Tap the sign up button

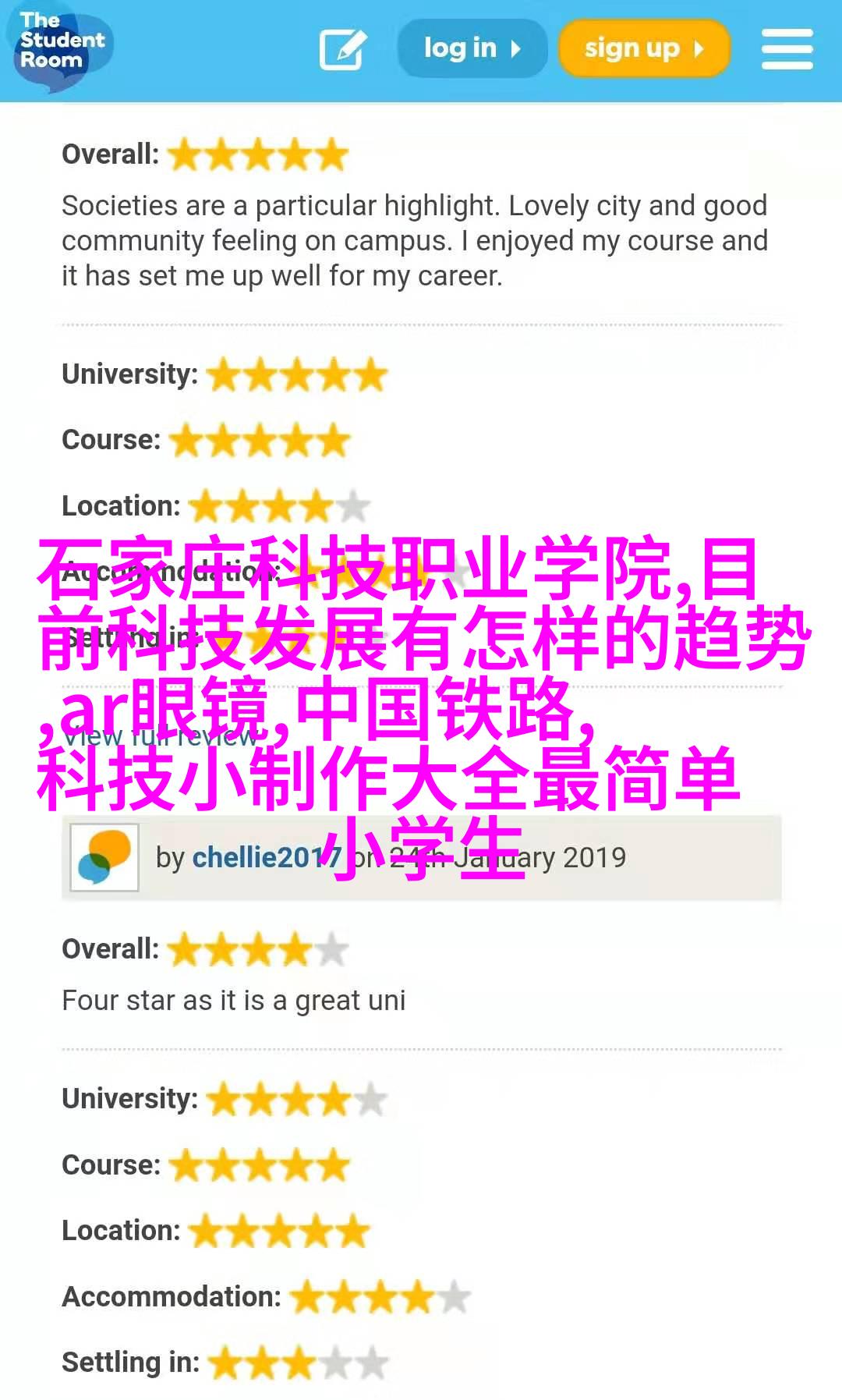tap(643, 48)
